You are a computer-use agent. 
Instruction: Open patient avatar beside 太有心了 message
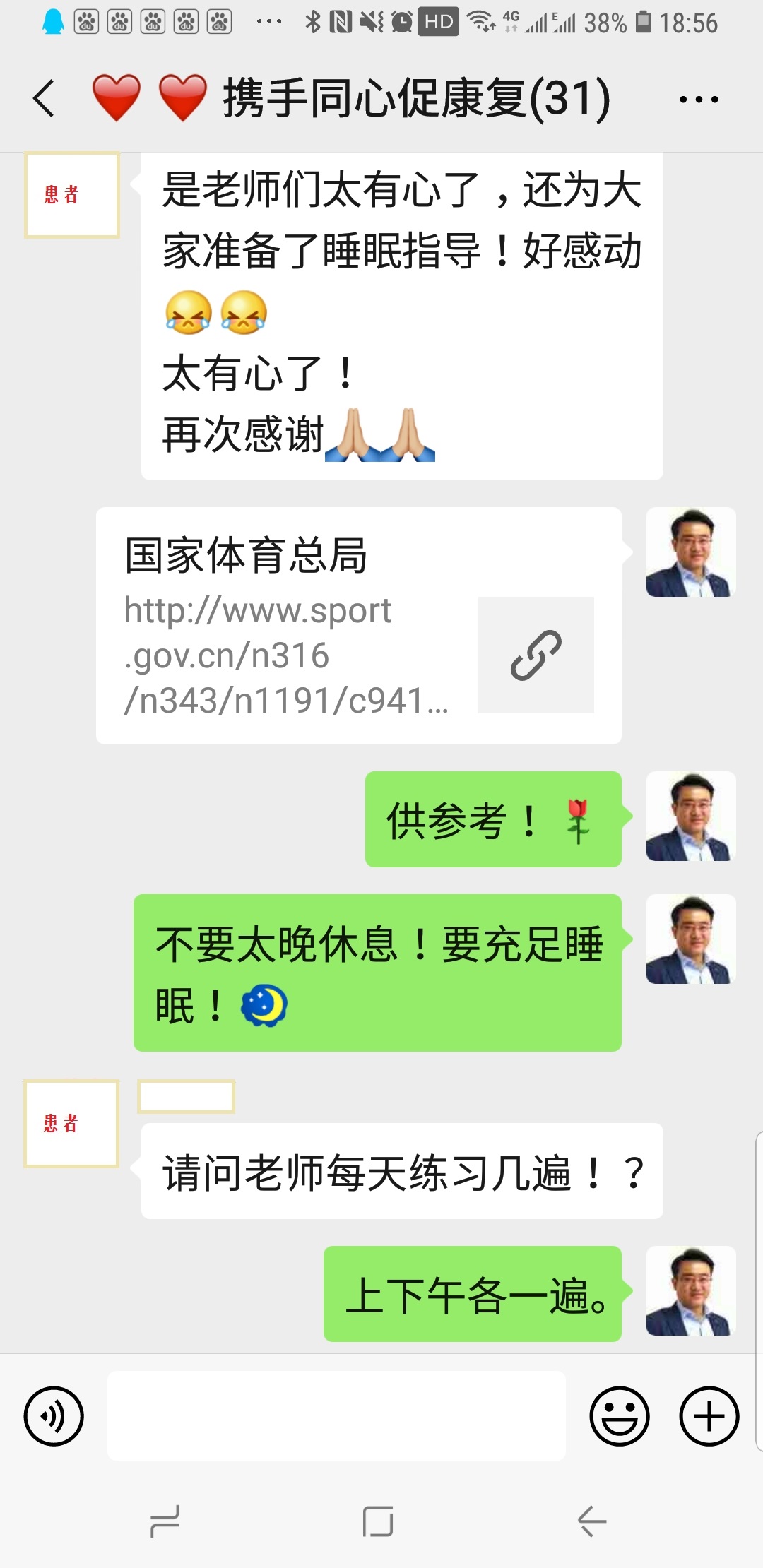(x=71, y=195)
